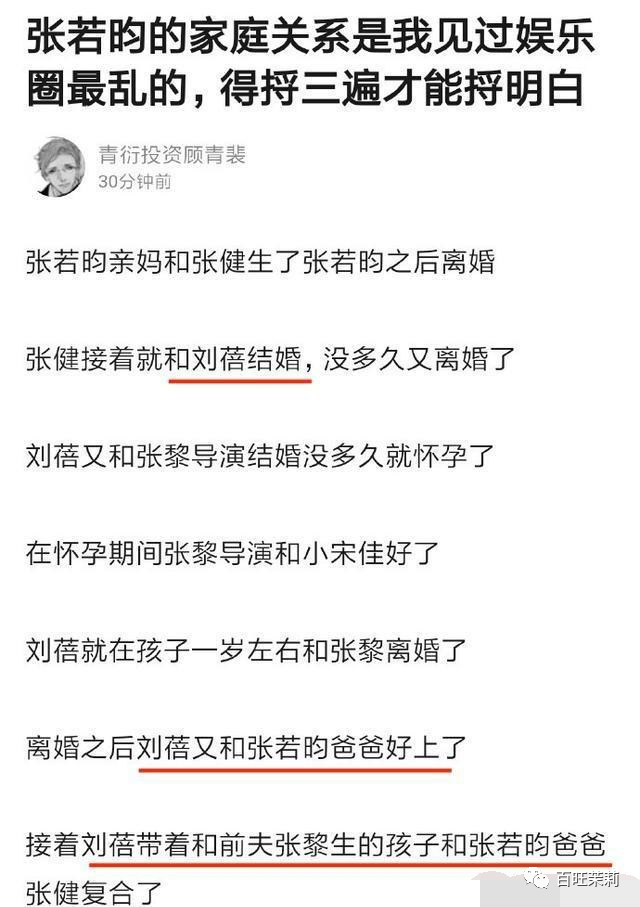Open author name 青衍投资顾青裴
Image resolution: width=640 pixels, height=907 pixels.
(x=172, y=154)
